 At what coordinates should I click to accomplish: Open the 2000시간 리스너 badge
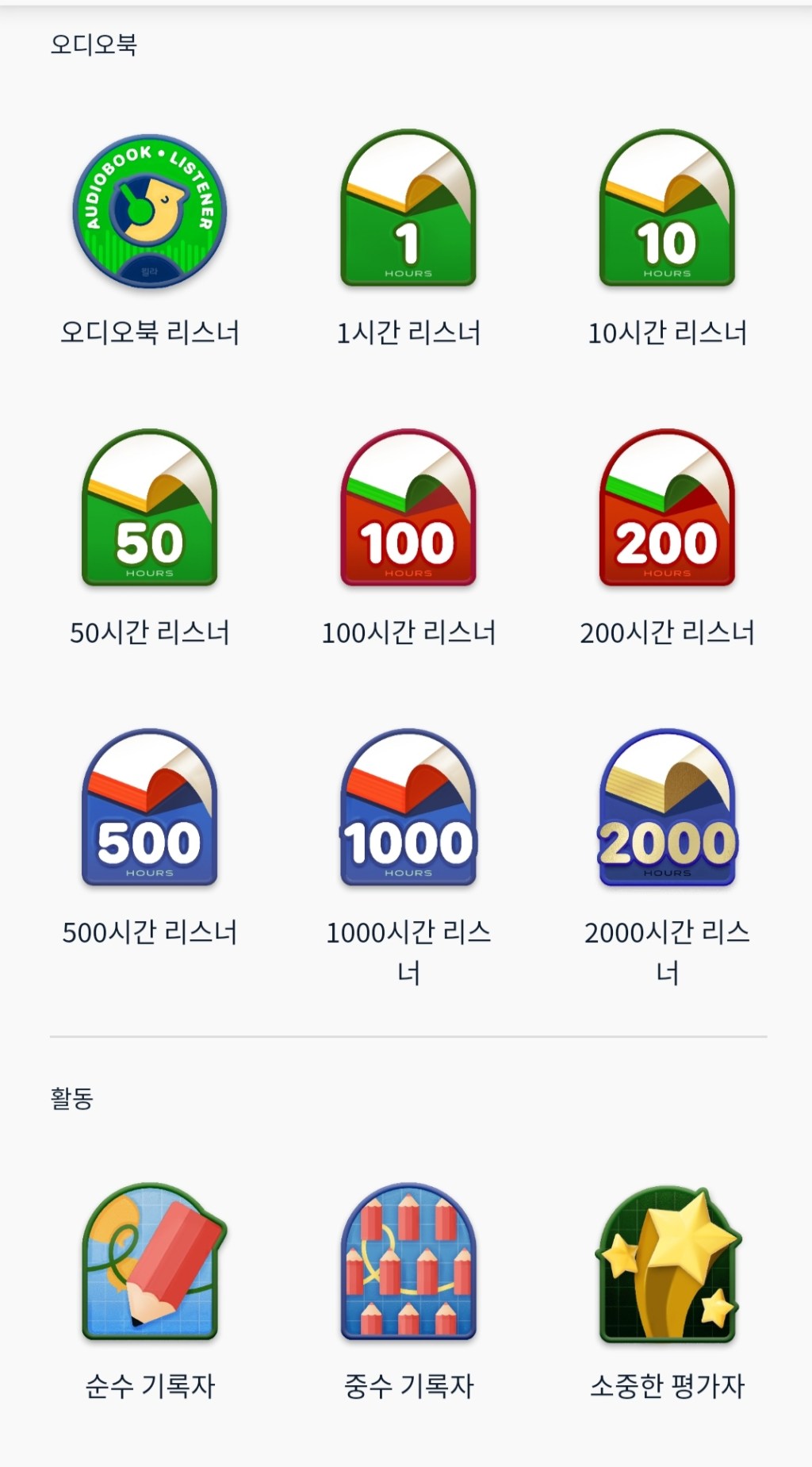pos(667,808)
